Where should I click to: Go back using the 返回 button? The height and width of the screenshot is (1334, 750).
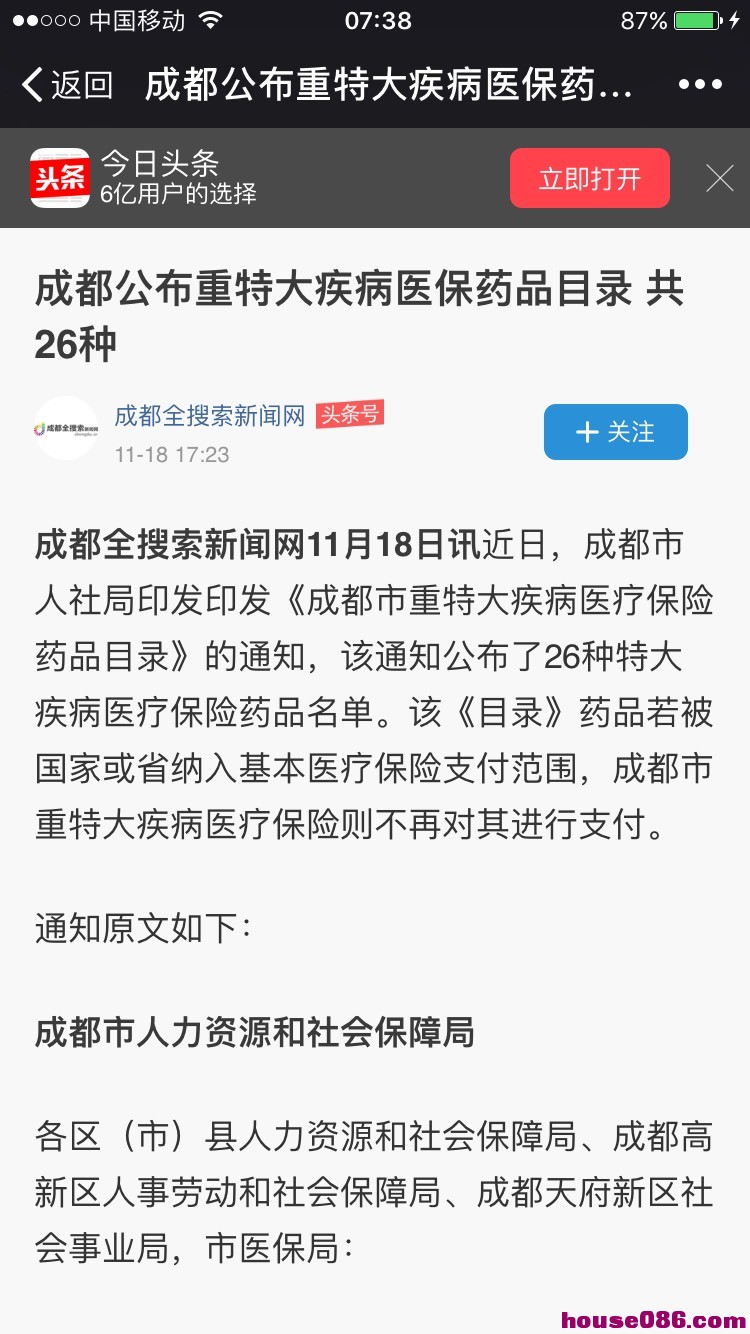(67, 86)
